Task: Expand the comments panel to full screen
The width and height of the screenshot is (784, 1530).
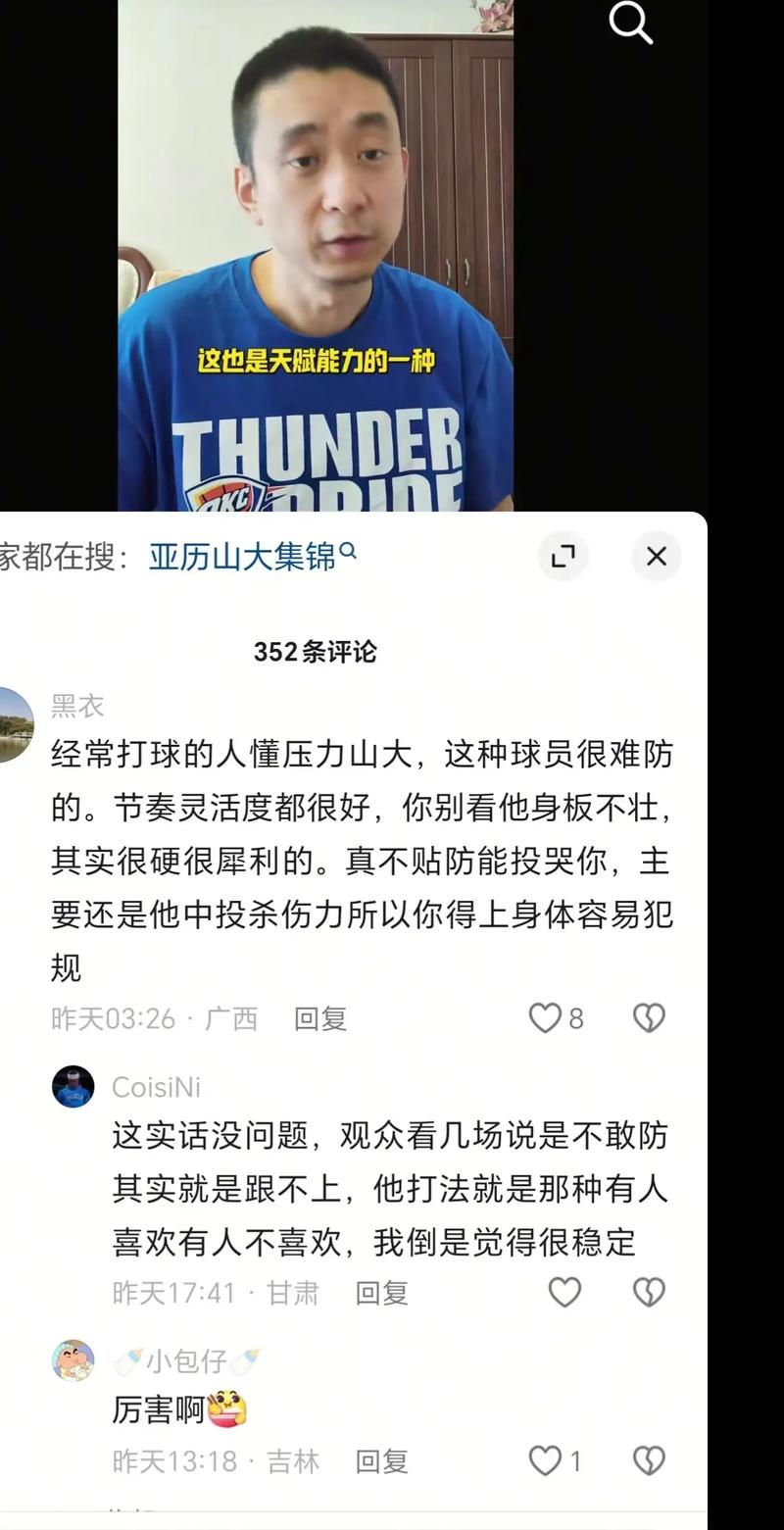Action: point(563,557)
